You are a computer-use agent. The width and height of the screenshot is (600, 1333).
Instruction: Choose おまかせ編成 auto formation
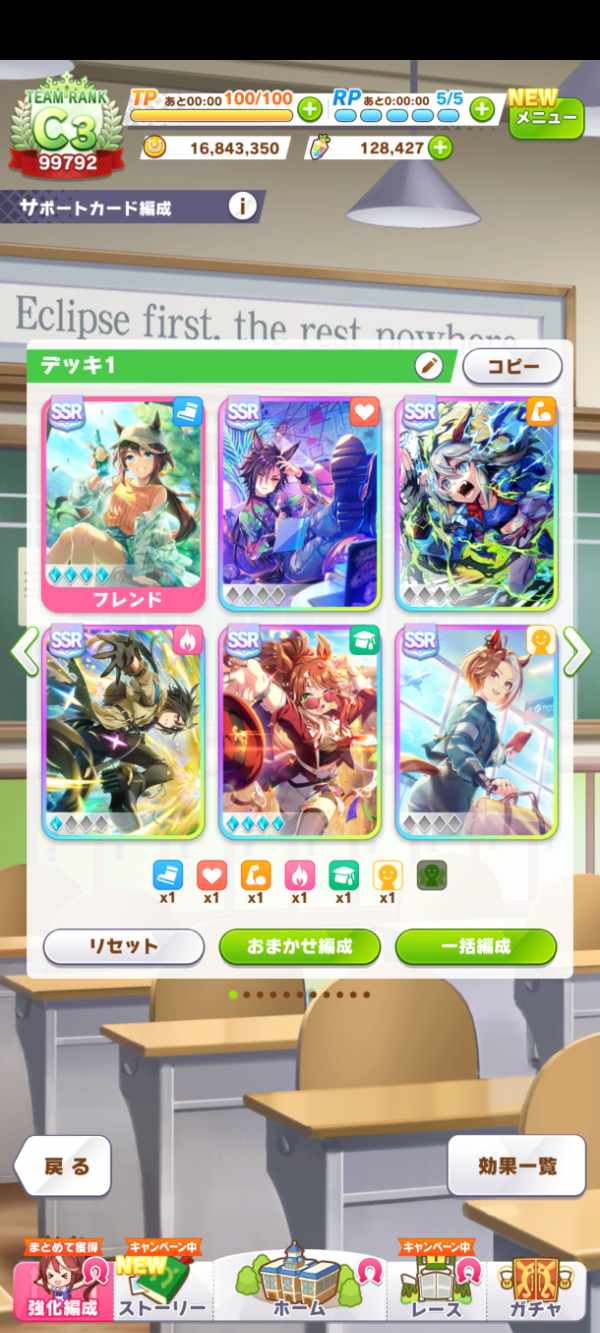click(300, 946)
